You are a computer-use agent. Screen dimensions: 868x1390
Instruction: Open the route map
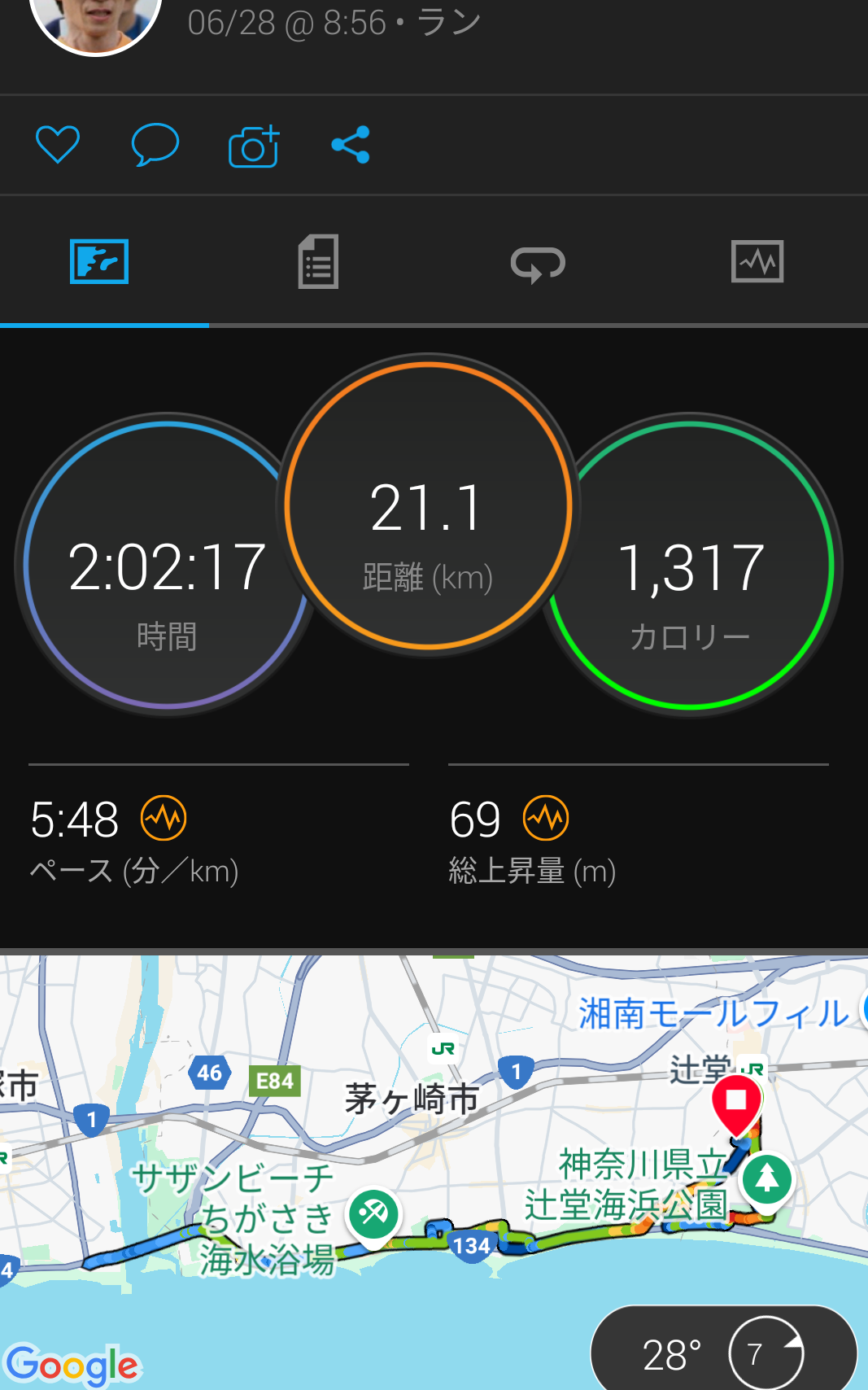434,1172
